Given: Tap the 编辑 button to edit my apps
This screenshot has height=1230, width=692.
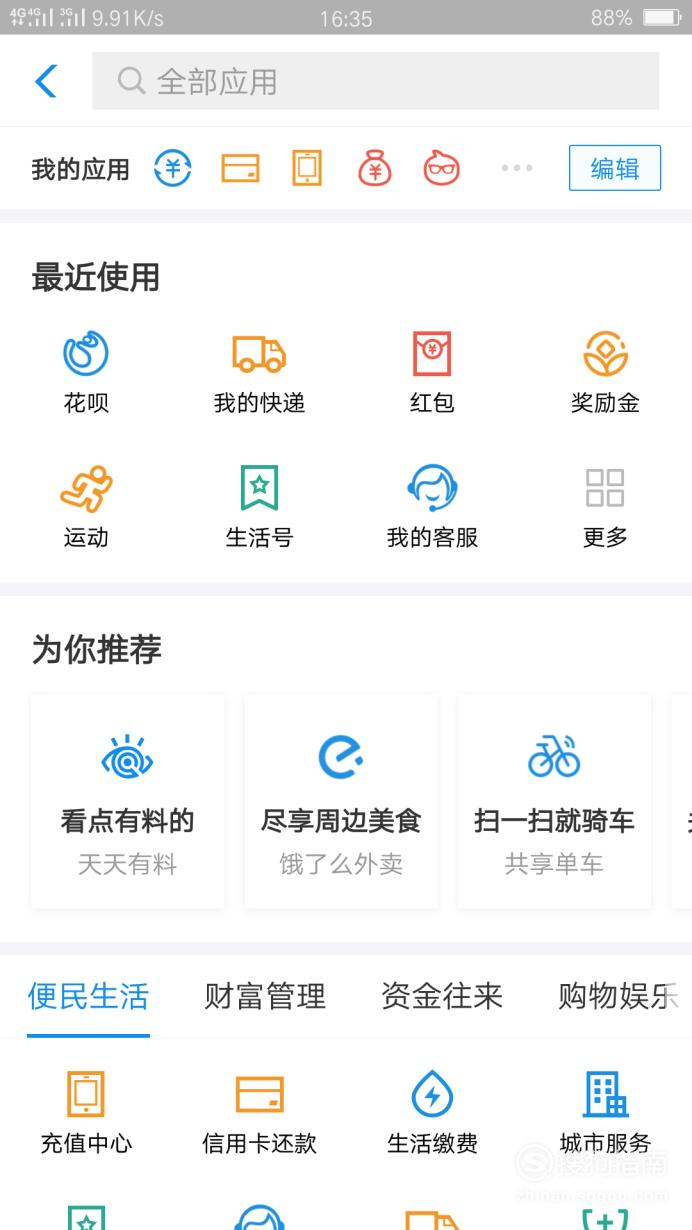Looking at the screenshot, I should [615, 168].
